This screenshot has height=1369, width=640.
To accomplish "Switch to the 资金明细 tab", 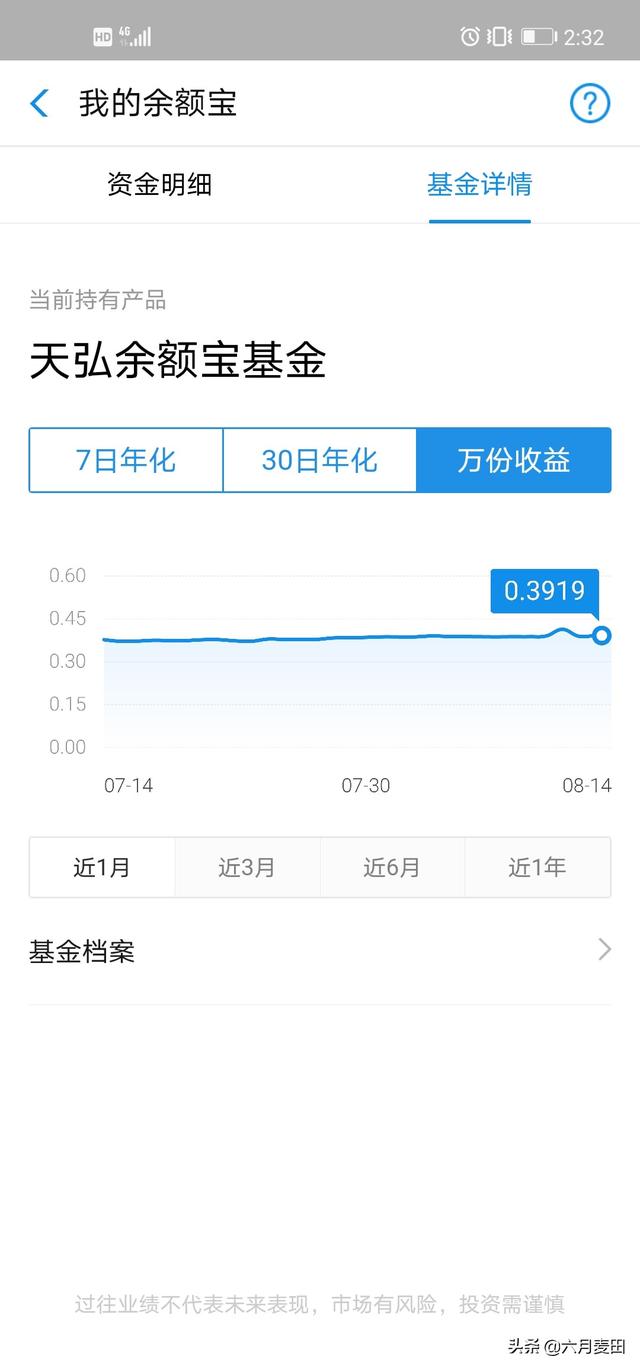I will point(160,185).
